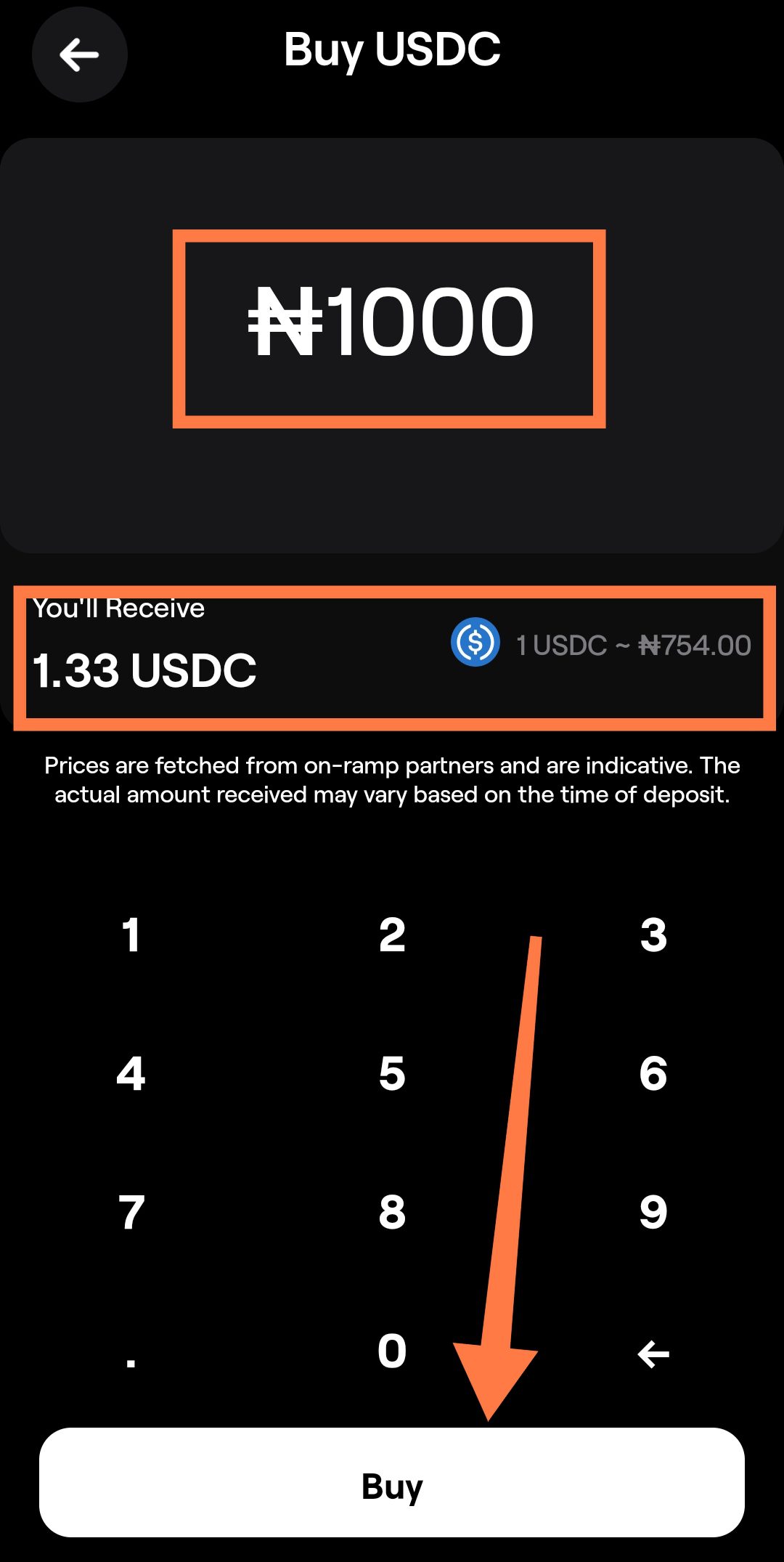Enter digit 2 on the keypad
784x1562 pixels.
coord(392,935)
